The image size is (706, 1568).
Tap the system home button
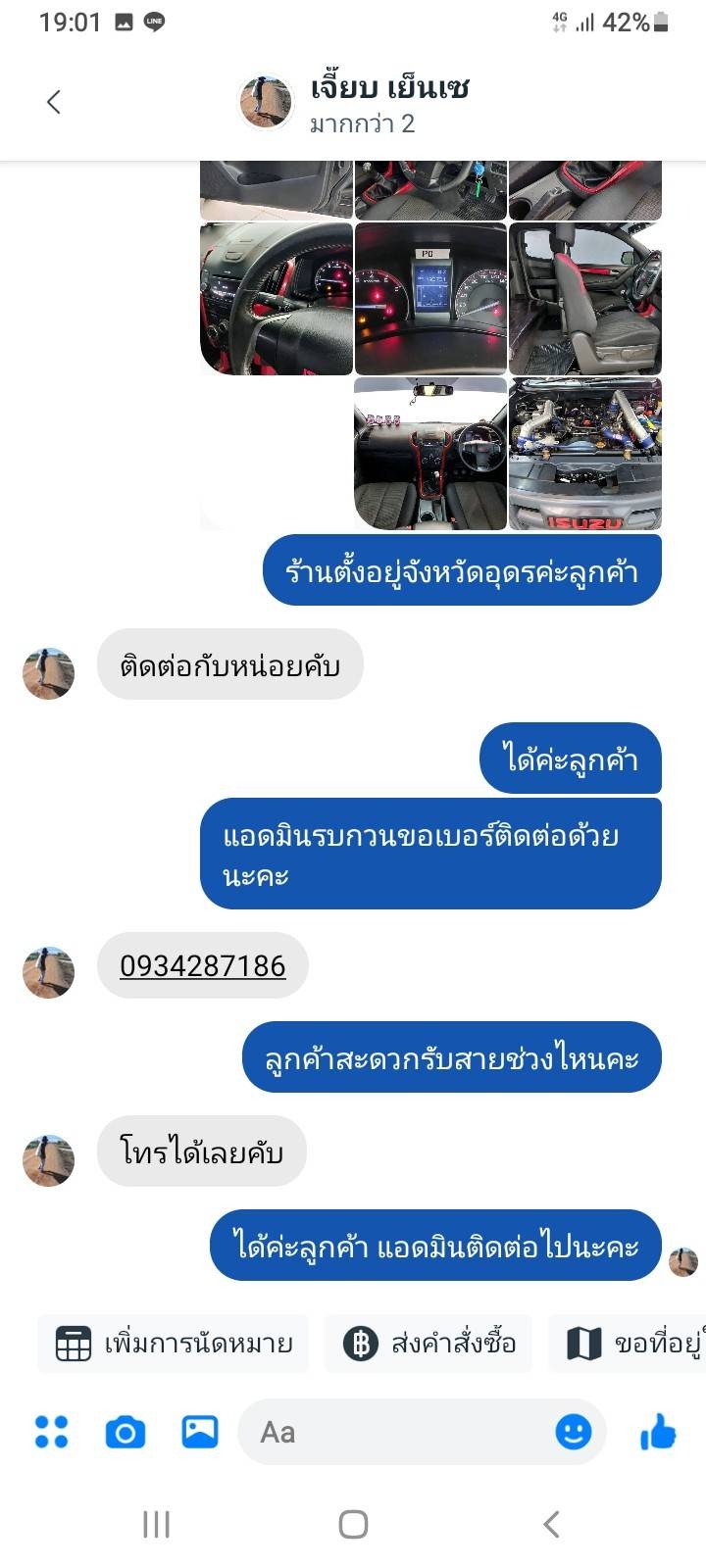pyautogui.click(x=353, y=1524)
